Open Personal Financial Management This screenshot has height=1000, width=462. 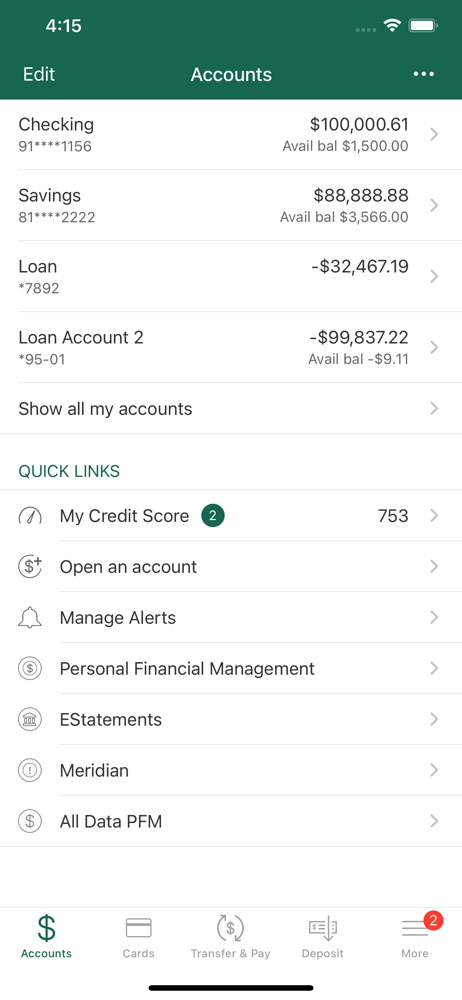pyautogui.click(x=231, y=668)
